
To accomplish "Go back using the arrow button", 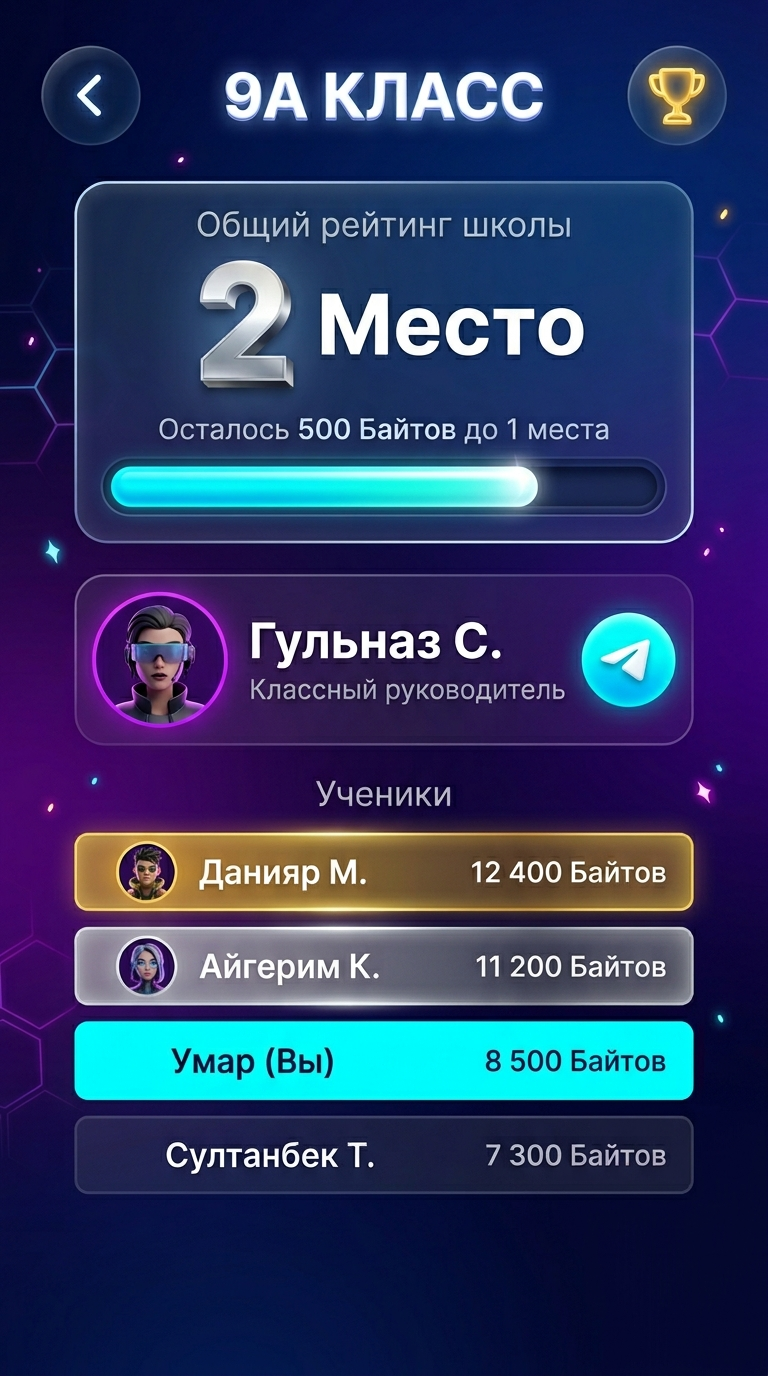I will (90, 96).
